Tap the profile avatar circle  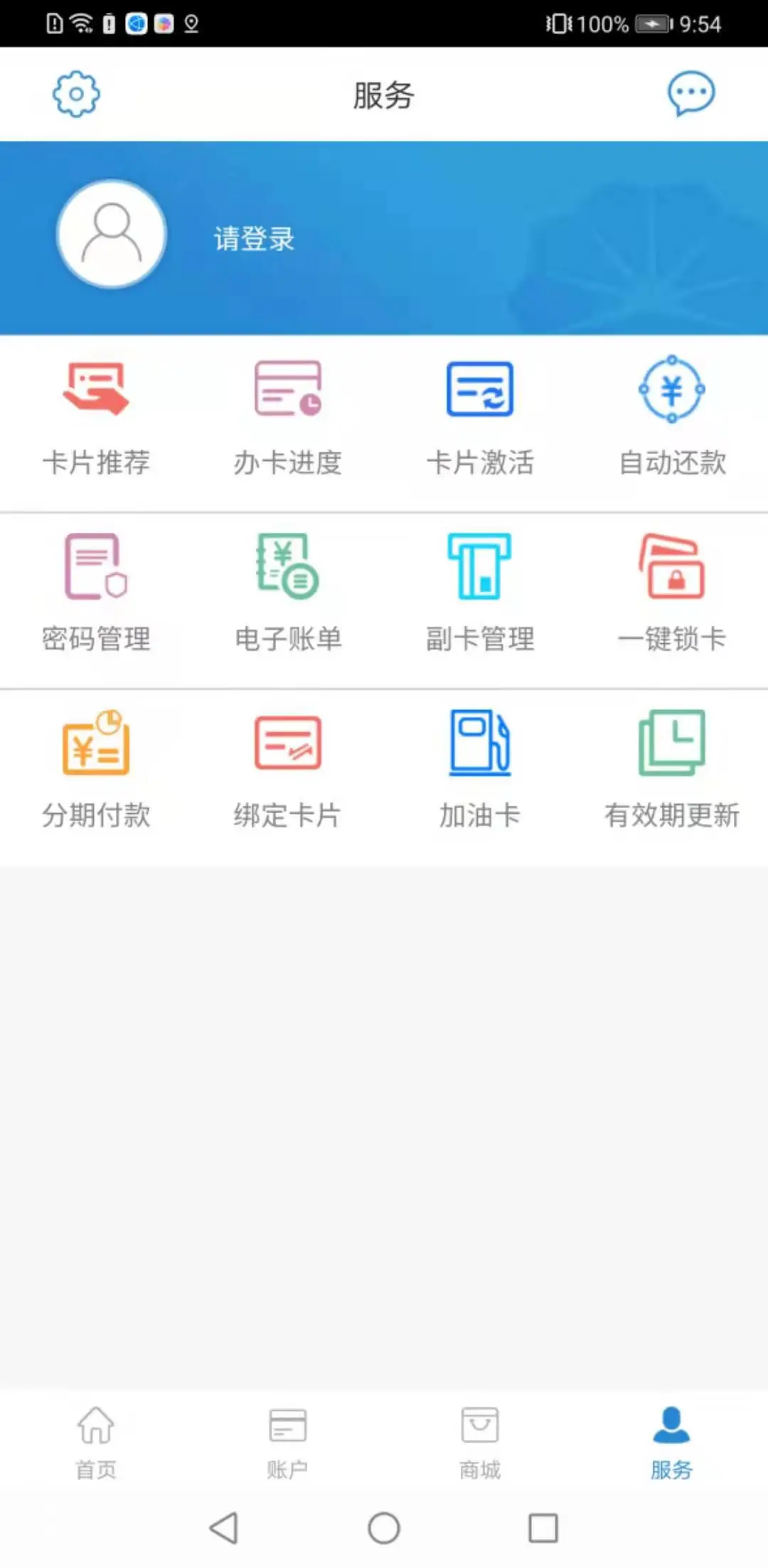click(x=110, y=235)
